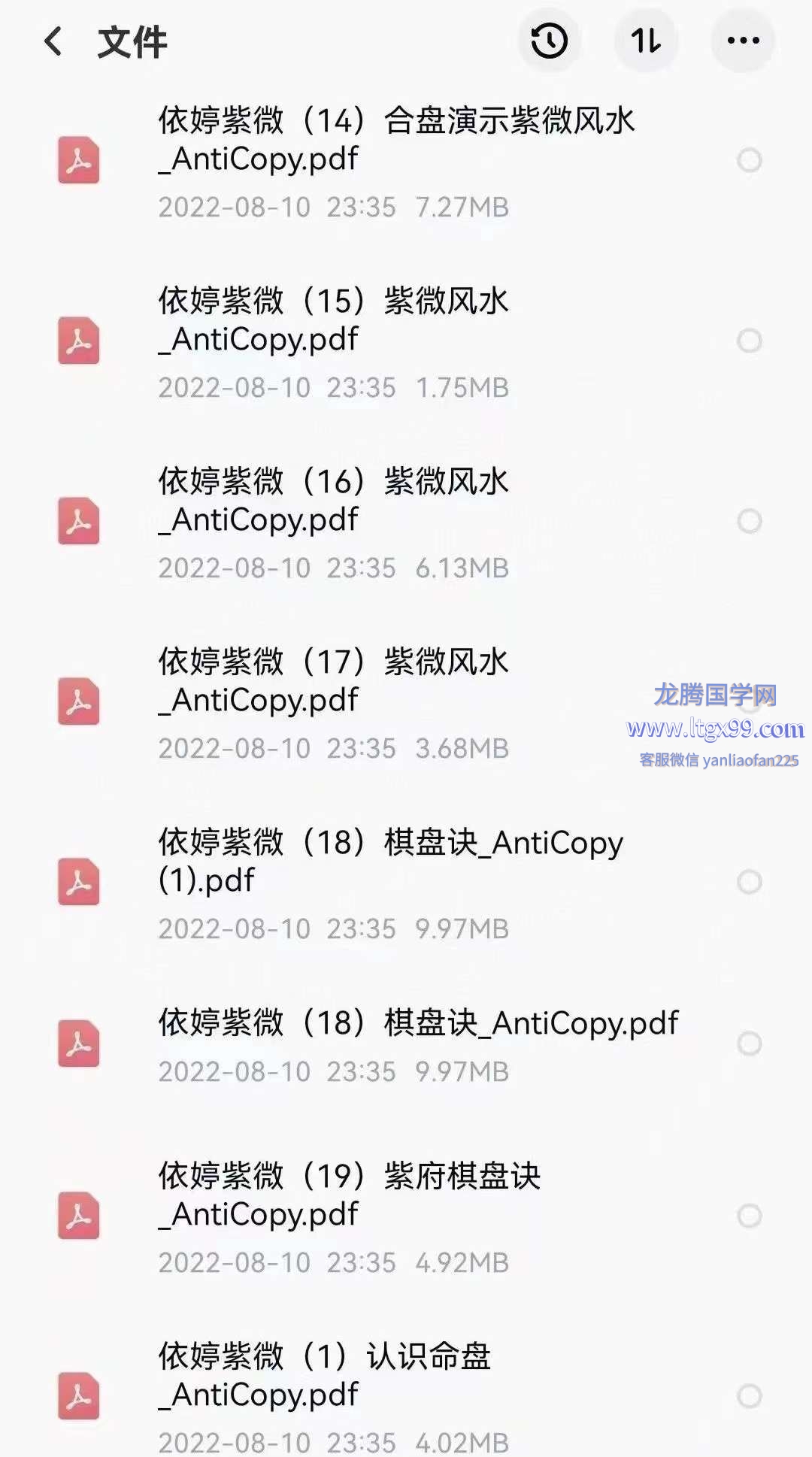Viewport: 812px width, 1457px height.
Task: Select circle for 依婷紫微（18）棋盘诀_AntiCopy.pdf
Action: click(x=749, y=1044)
